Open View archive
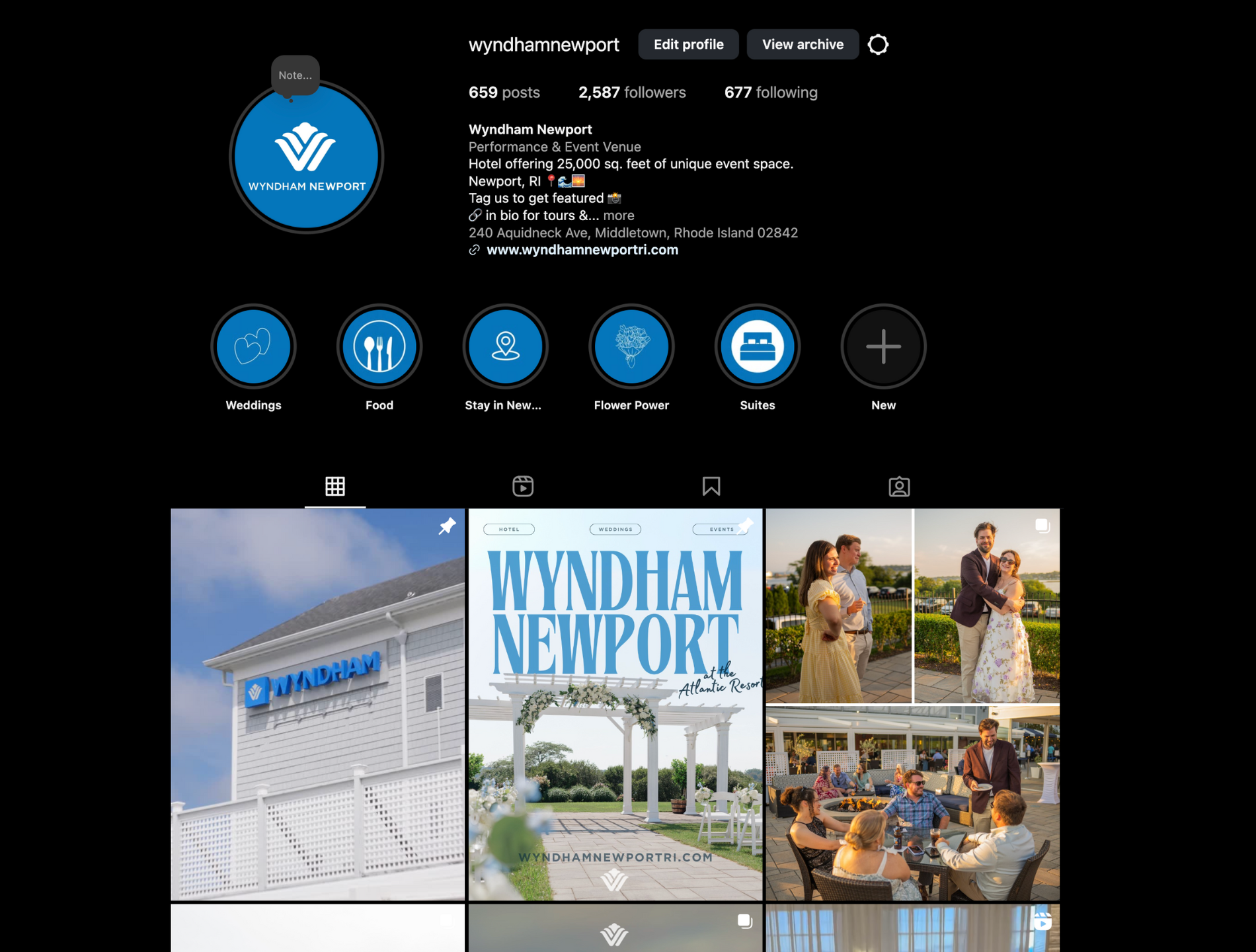 pos(803,44)
